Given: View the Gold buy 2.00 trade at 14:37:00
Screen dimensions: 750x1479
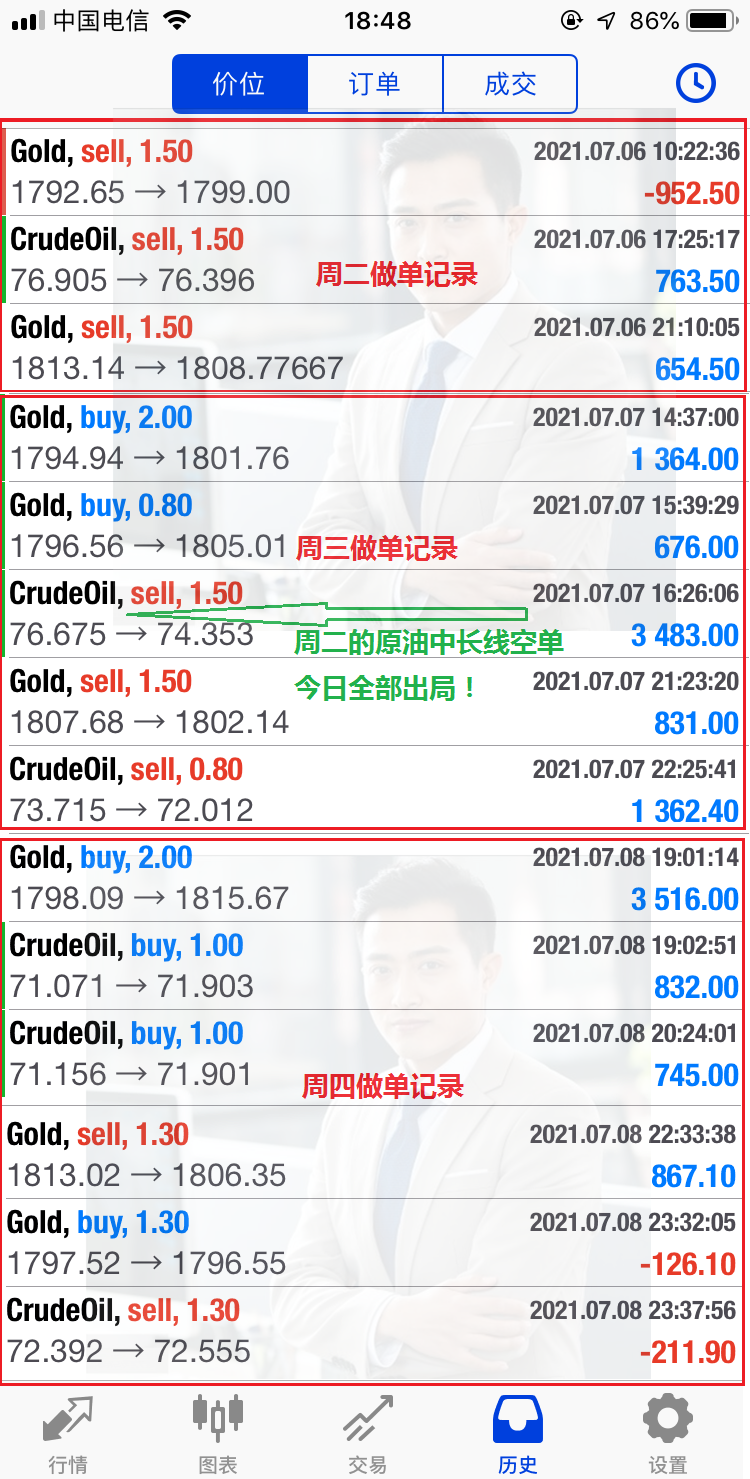Looking at the screenshot, I should tap(375, 438).
